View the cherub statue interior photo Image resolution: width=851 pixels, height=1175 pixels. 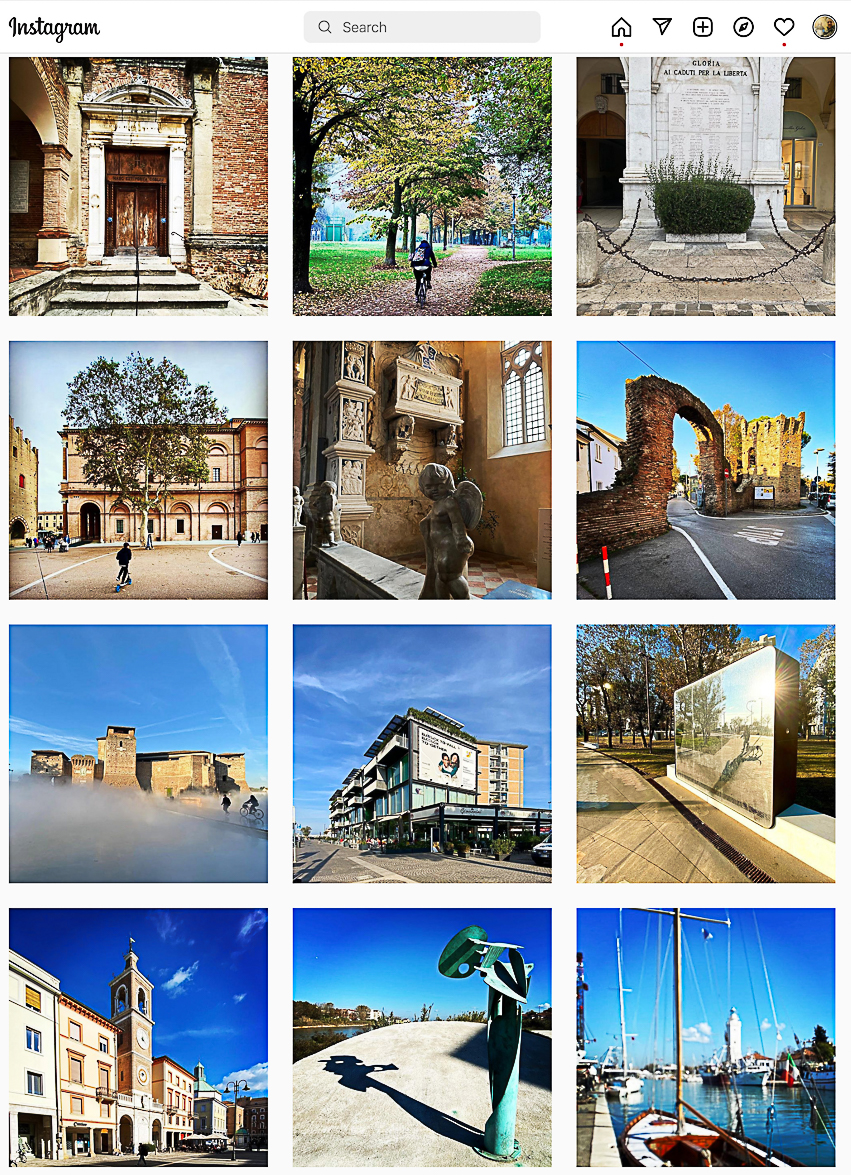[x=422, y=470]
